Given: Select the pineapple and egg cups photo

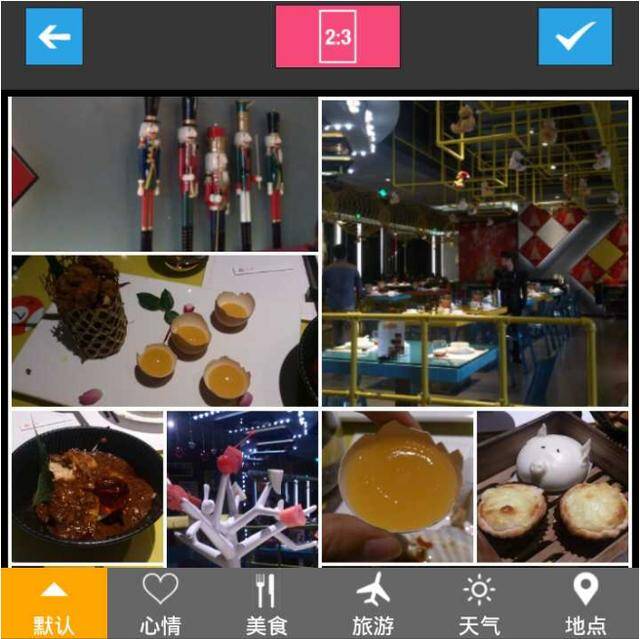Looking at the screenshot, I should click(165, 330).
